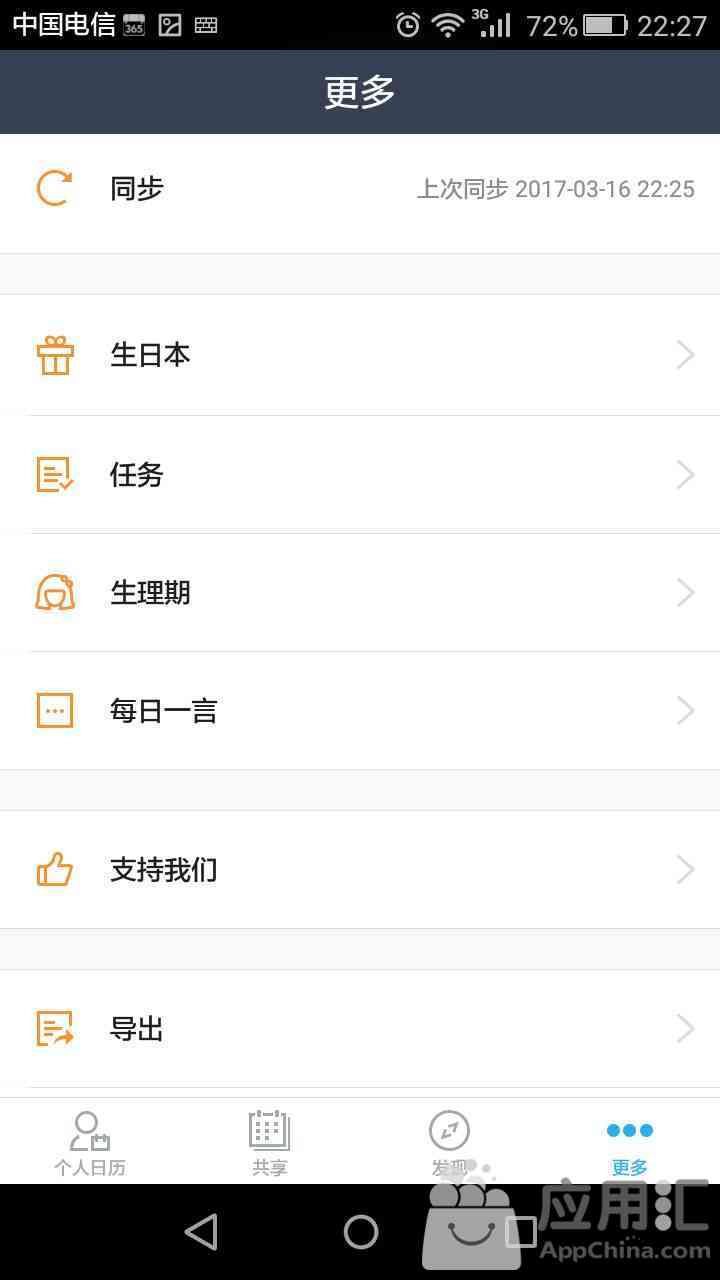The image size is (720, 1280).
Task: Tap the 同步 sync row
Action: (360, 189)
